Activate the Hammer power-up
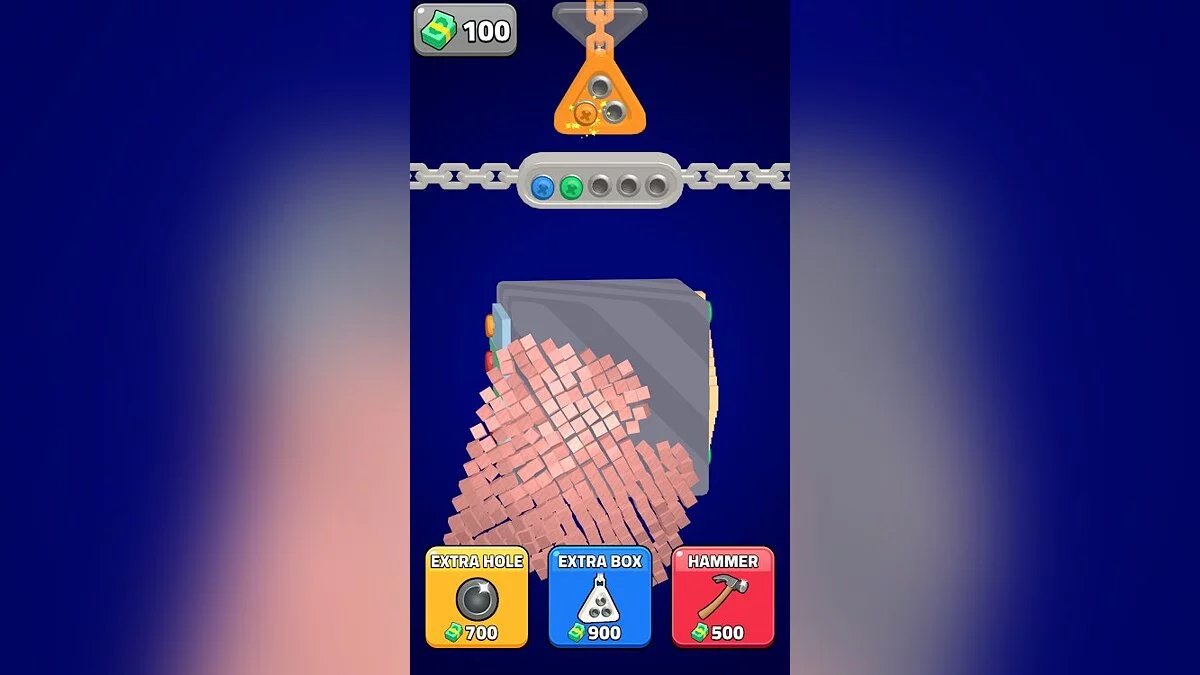 [723, 597]
